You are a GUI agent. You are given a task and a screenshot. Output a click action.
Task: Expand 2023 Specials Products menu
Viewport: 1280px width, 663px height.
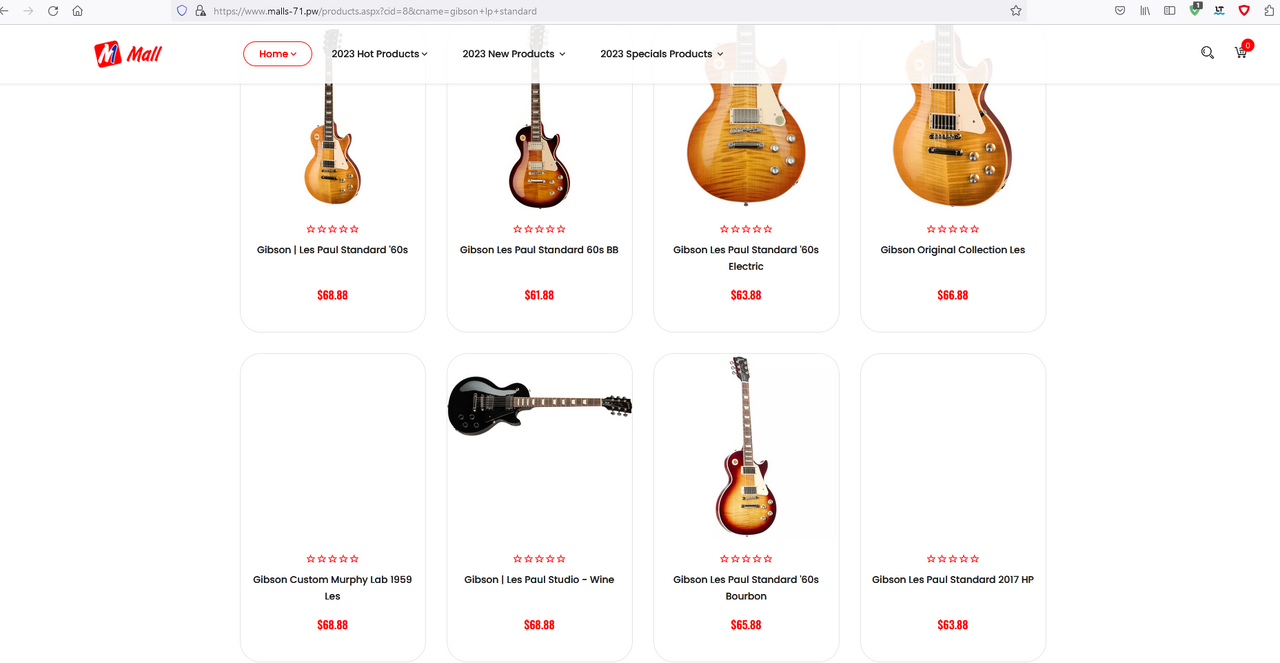[661, 54]
